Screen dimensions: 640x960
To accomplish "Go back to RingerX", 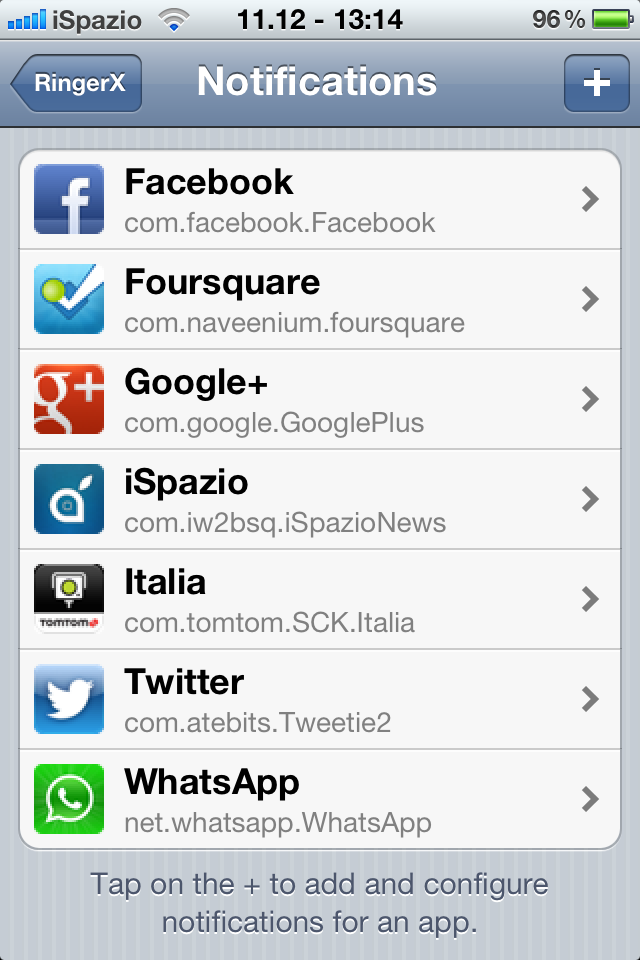I will [x=77, y=83].
